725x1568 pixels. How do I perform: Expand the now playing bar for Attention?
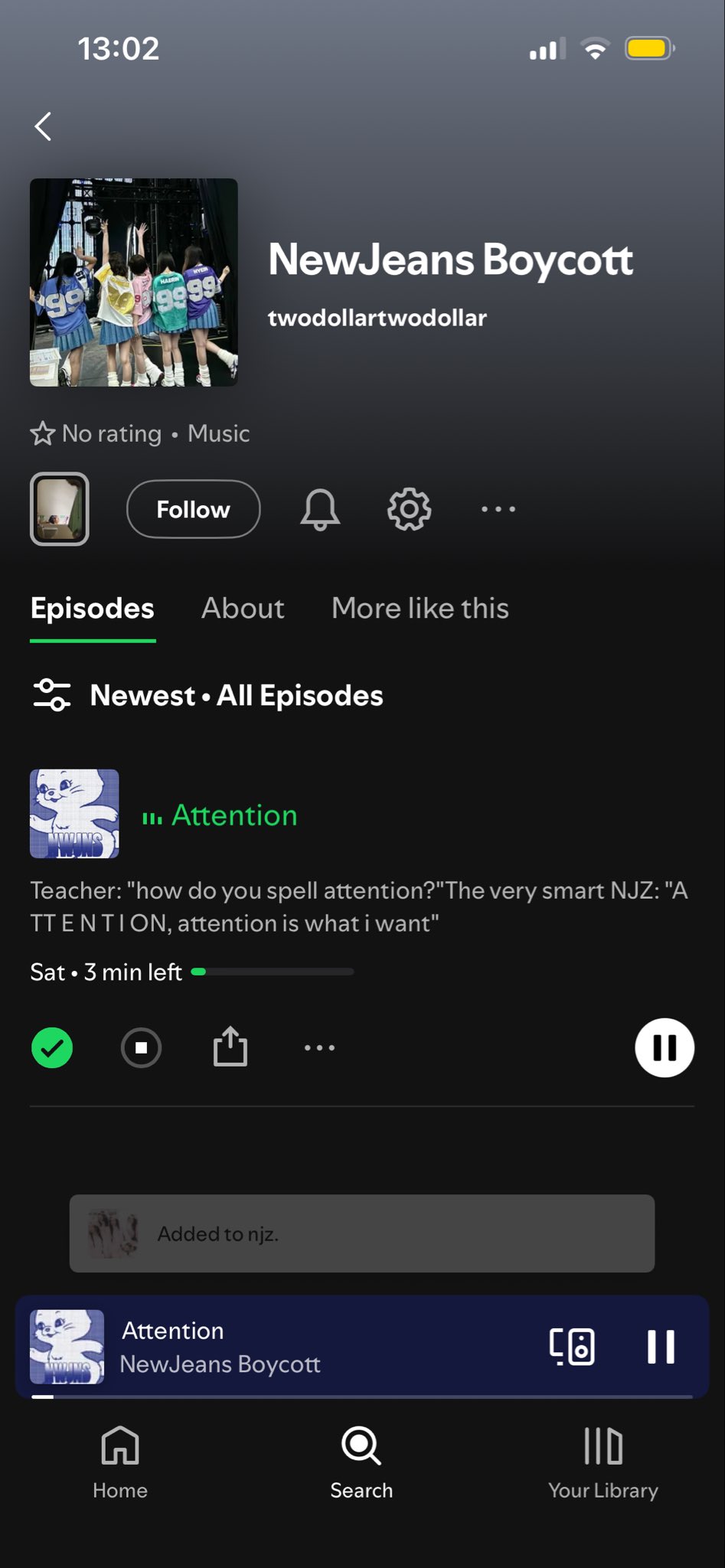click(306, 1347)
